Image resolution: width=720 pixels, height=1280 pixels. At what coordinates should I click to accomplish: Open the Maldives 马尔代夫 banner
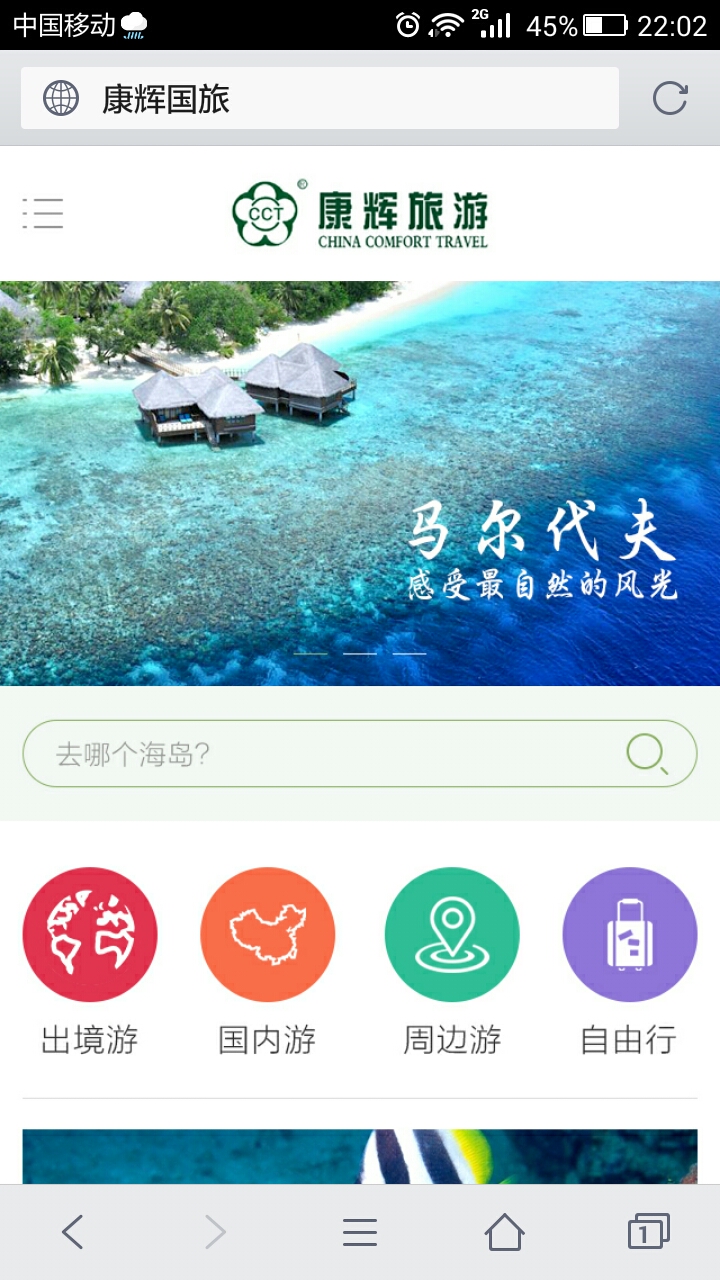360,483
